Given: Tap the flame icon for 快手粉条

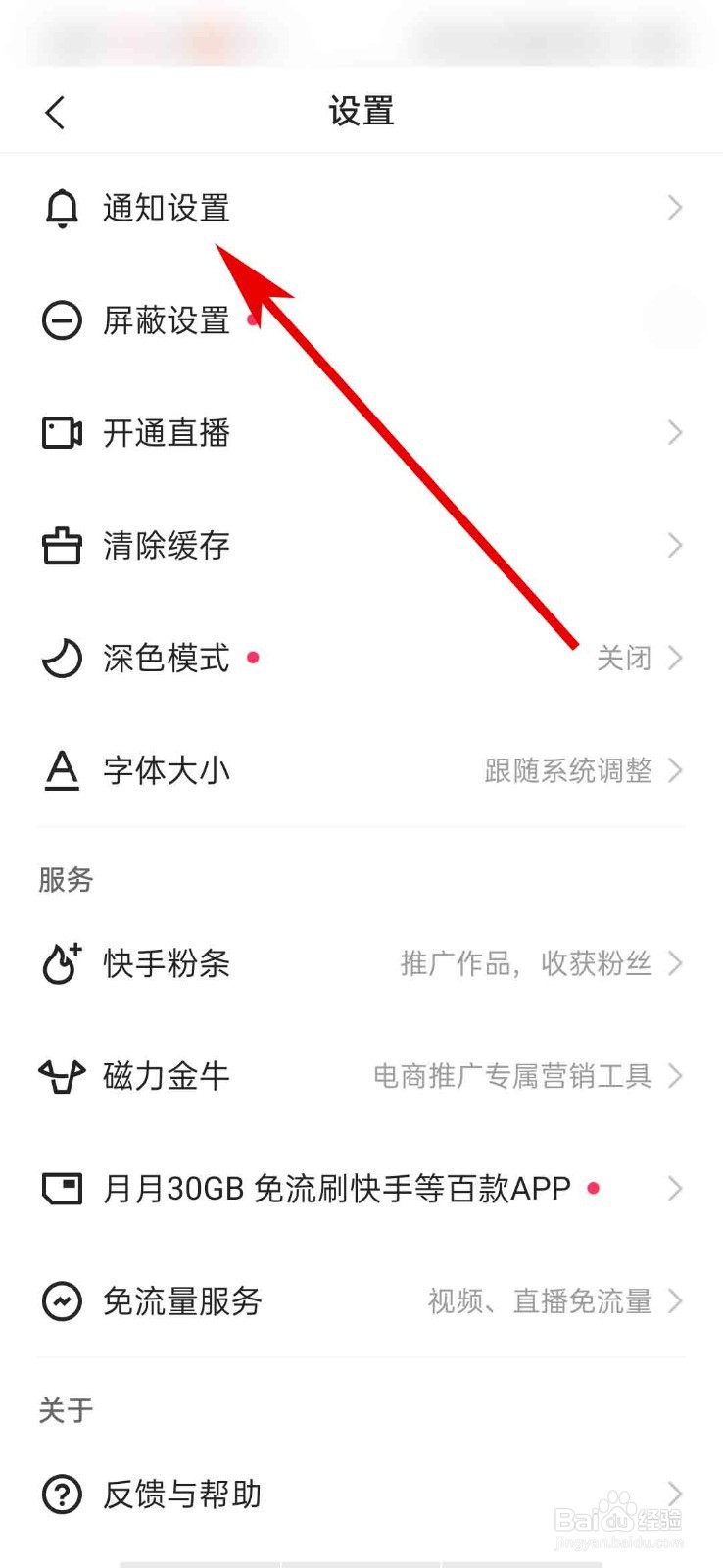Looking at the screenshot, I should 61,963.
